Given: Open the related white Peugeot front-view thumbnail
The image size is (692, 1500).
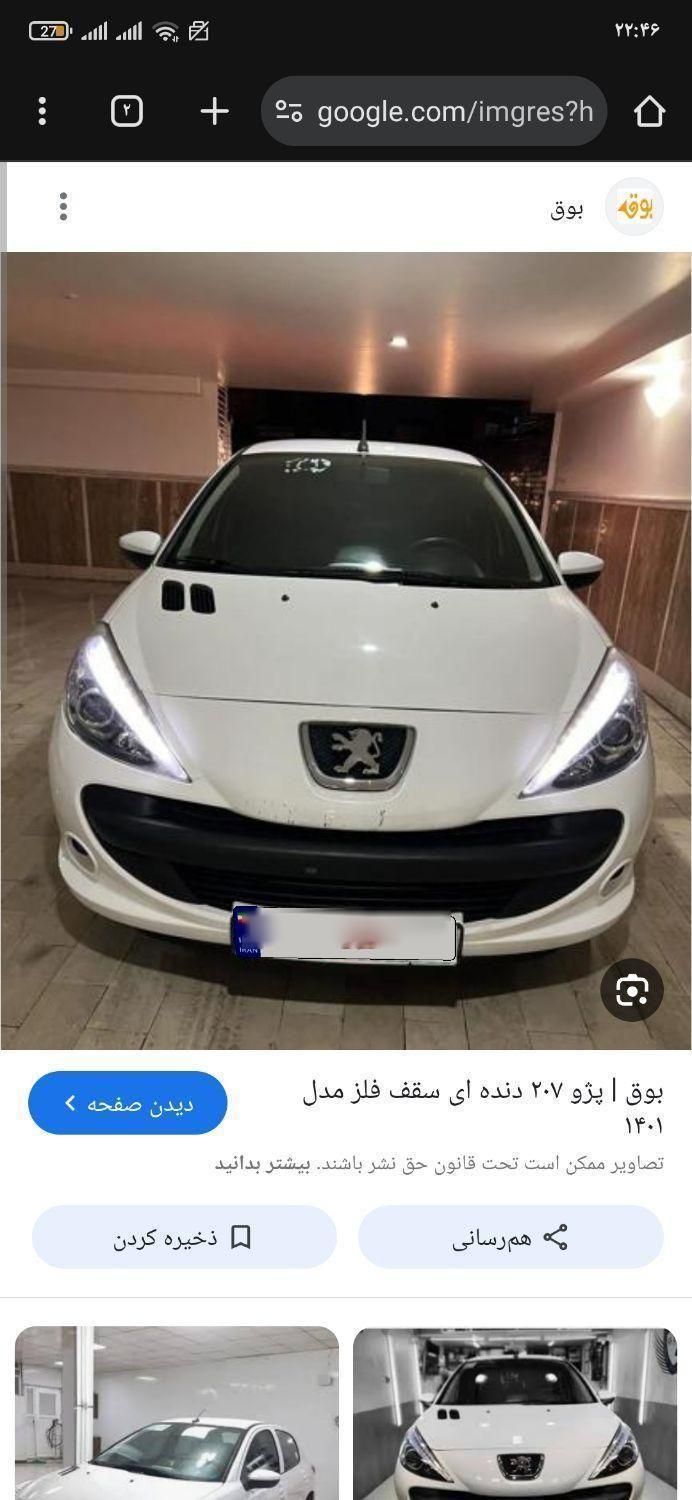Looking at the screenshot, I should pos(515,1413).
